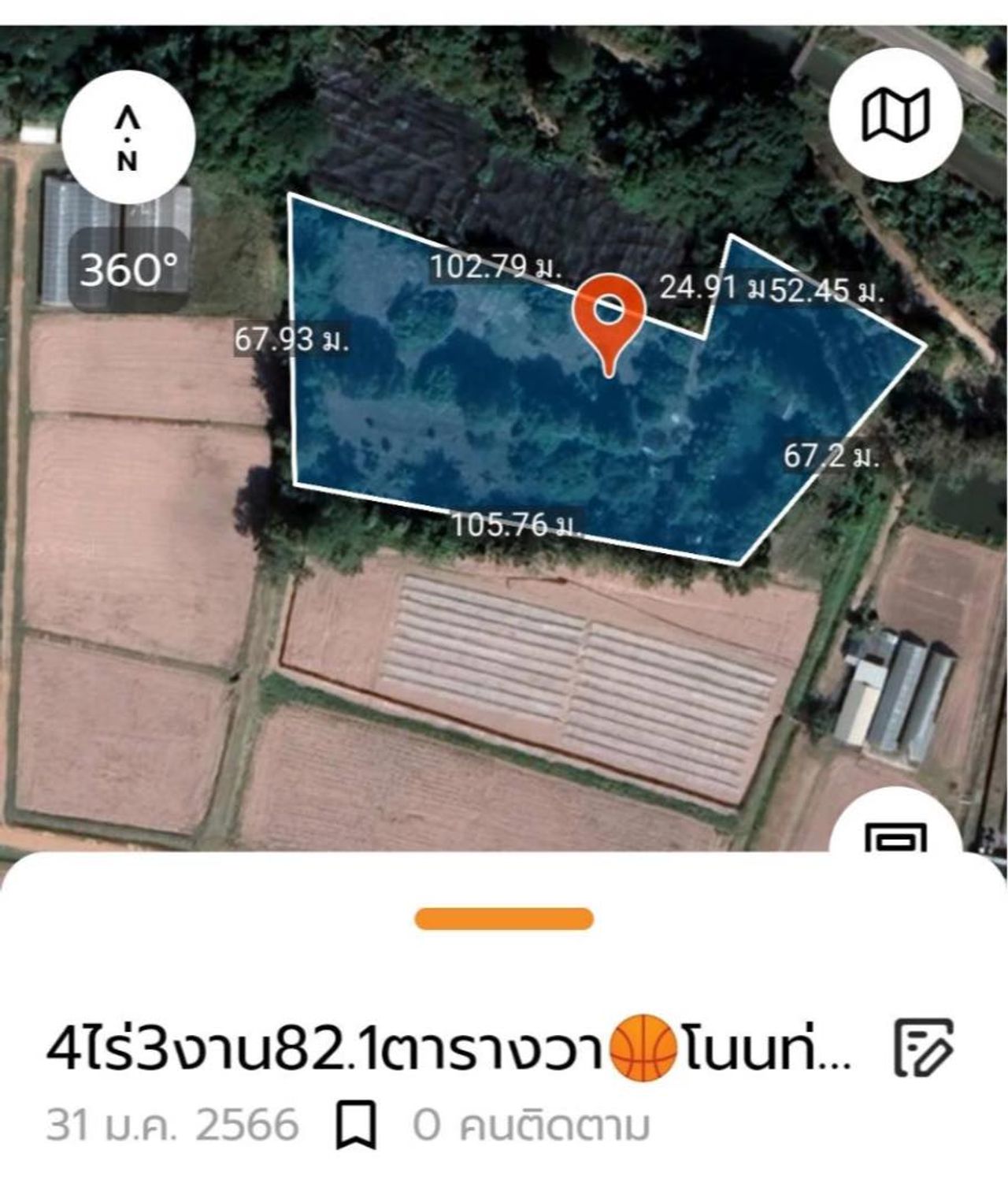Open the 360° view
This screenshot has height=1198, width=1008.
[x=128, y=269]
